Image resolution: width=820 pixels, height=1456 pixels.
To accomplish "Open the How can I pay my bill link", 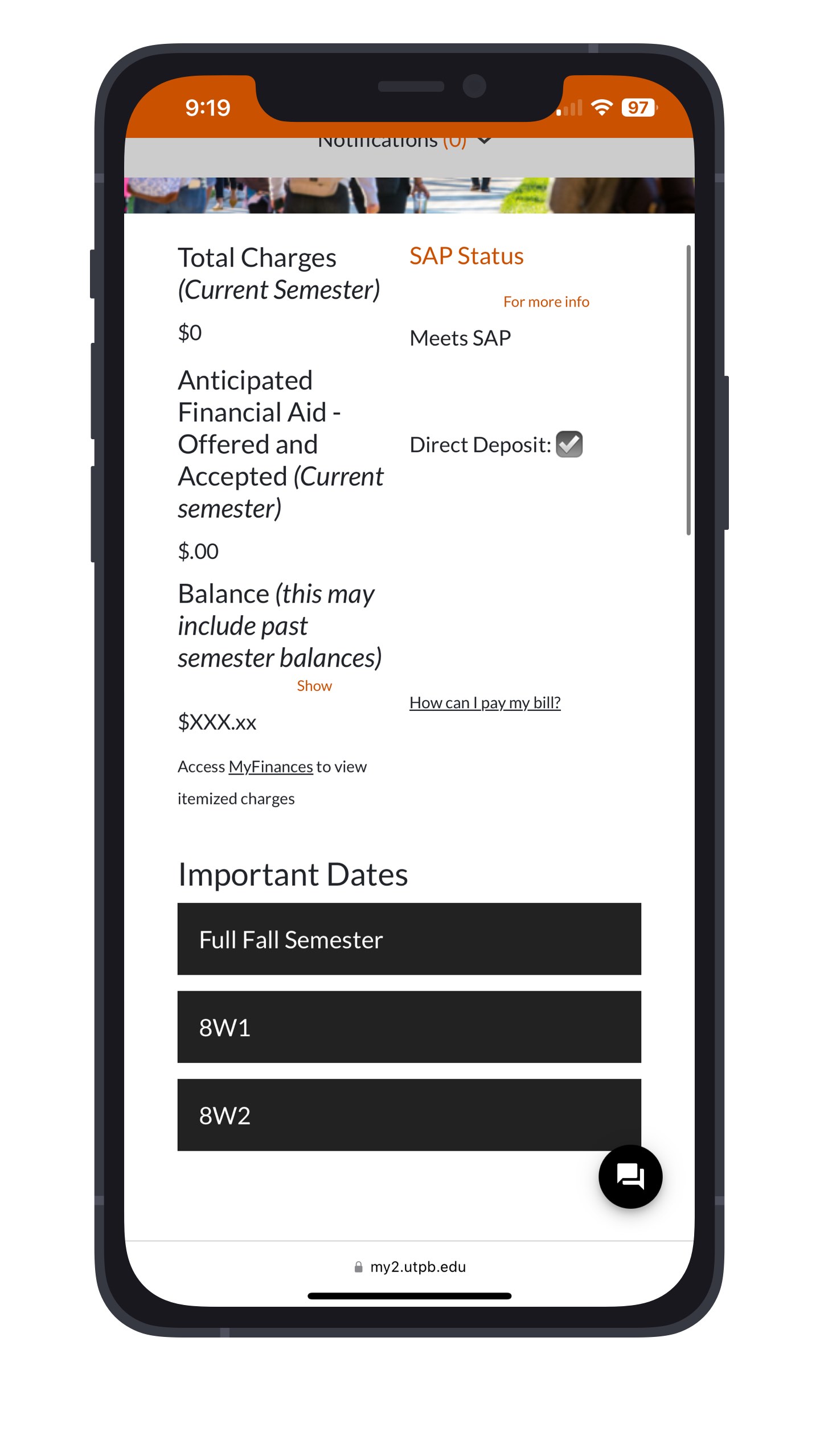I will [485, 702].
